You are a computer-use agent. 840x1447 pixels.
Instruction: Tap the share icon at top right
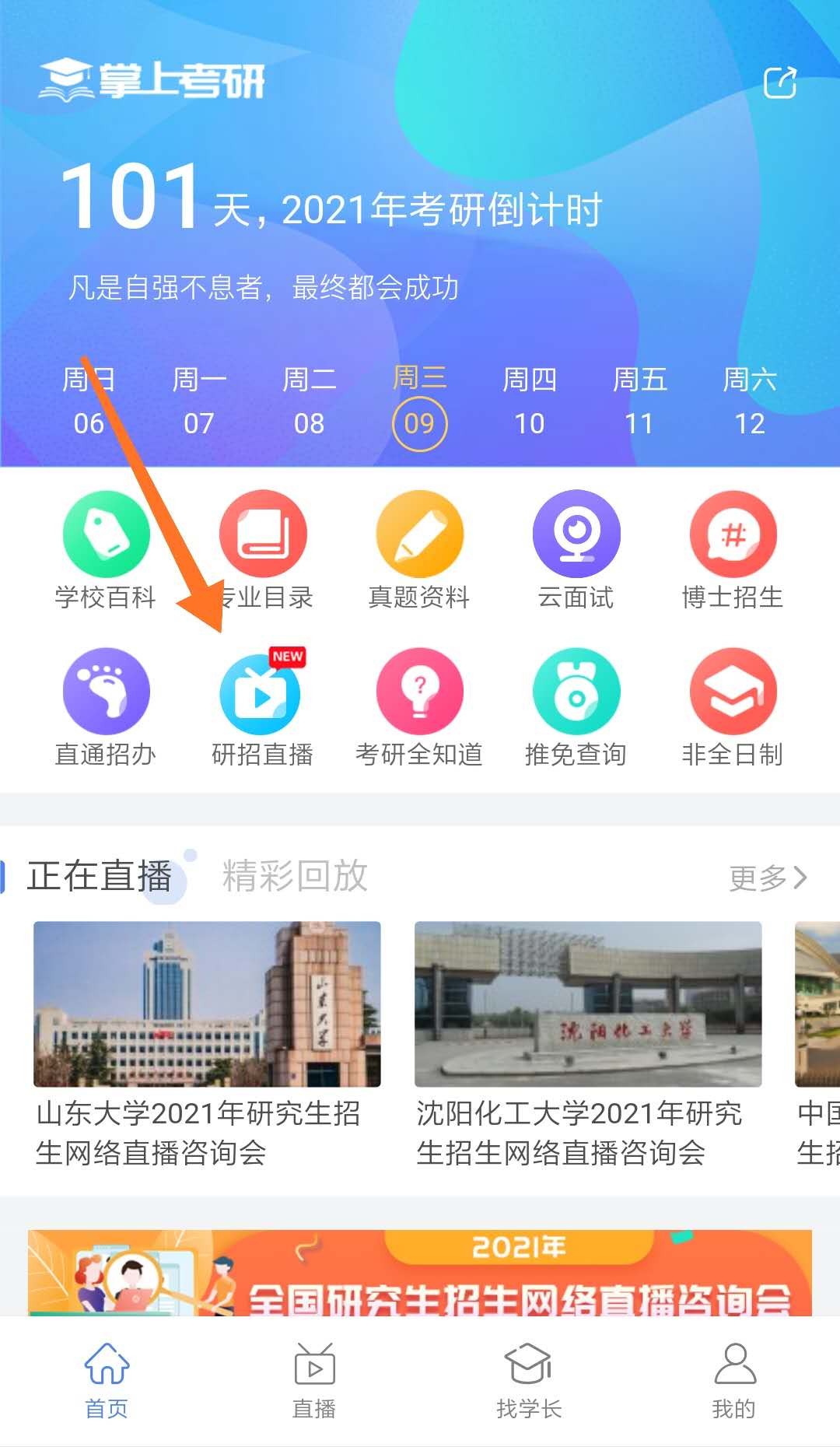(x=780, y=82)
